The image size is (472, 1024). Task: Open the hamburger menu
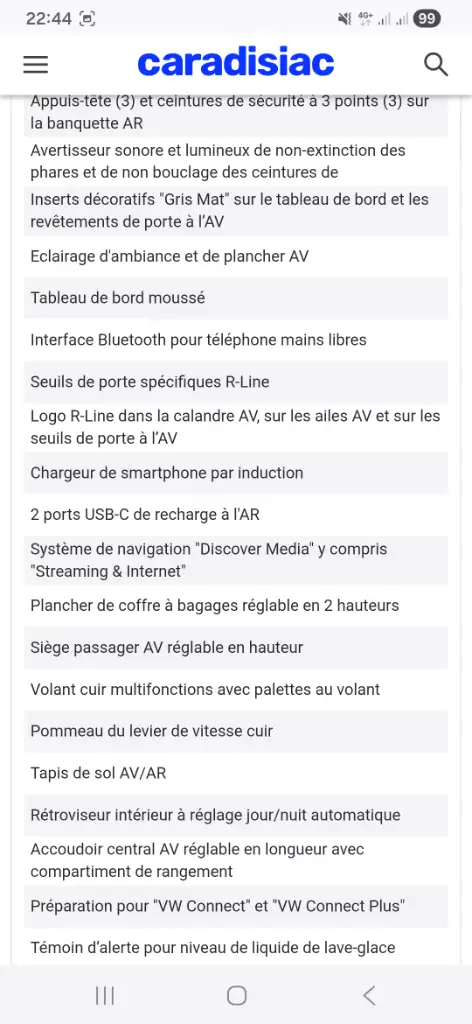point(36,64)
